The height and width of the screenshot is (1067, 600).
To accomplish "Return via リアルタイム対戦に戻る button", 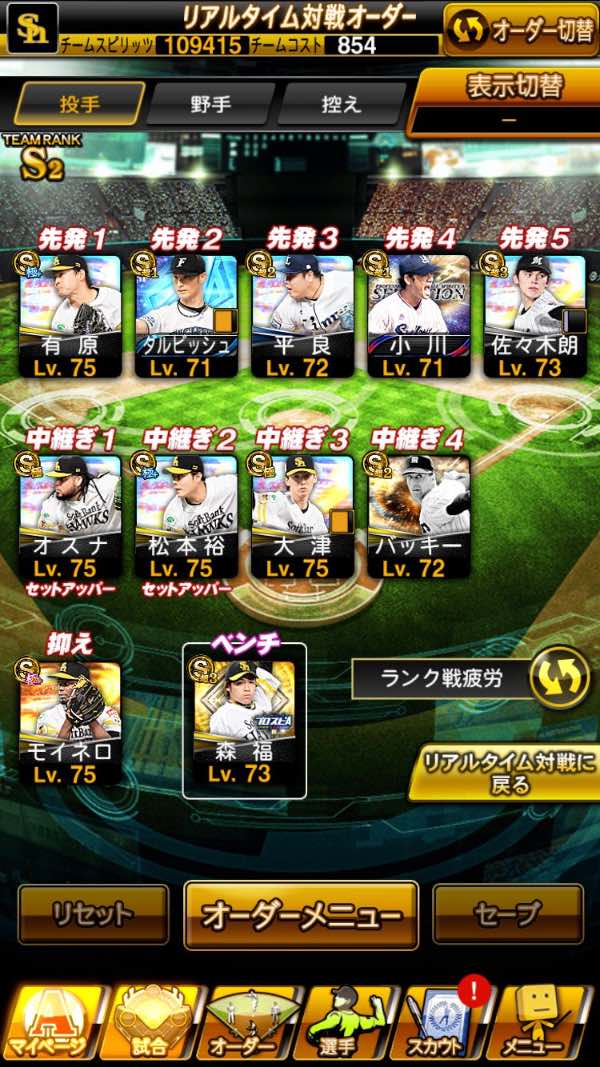I will [508, 772].
